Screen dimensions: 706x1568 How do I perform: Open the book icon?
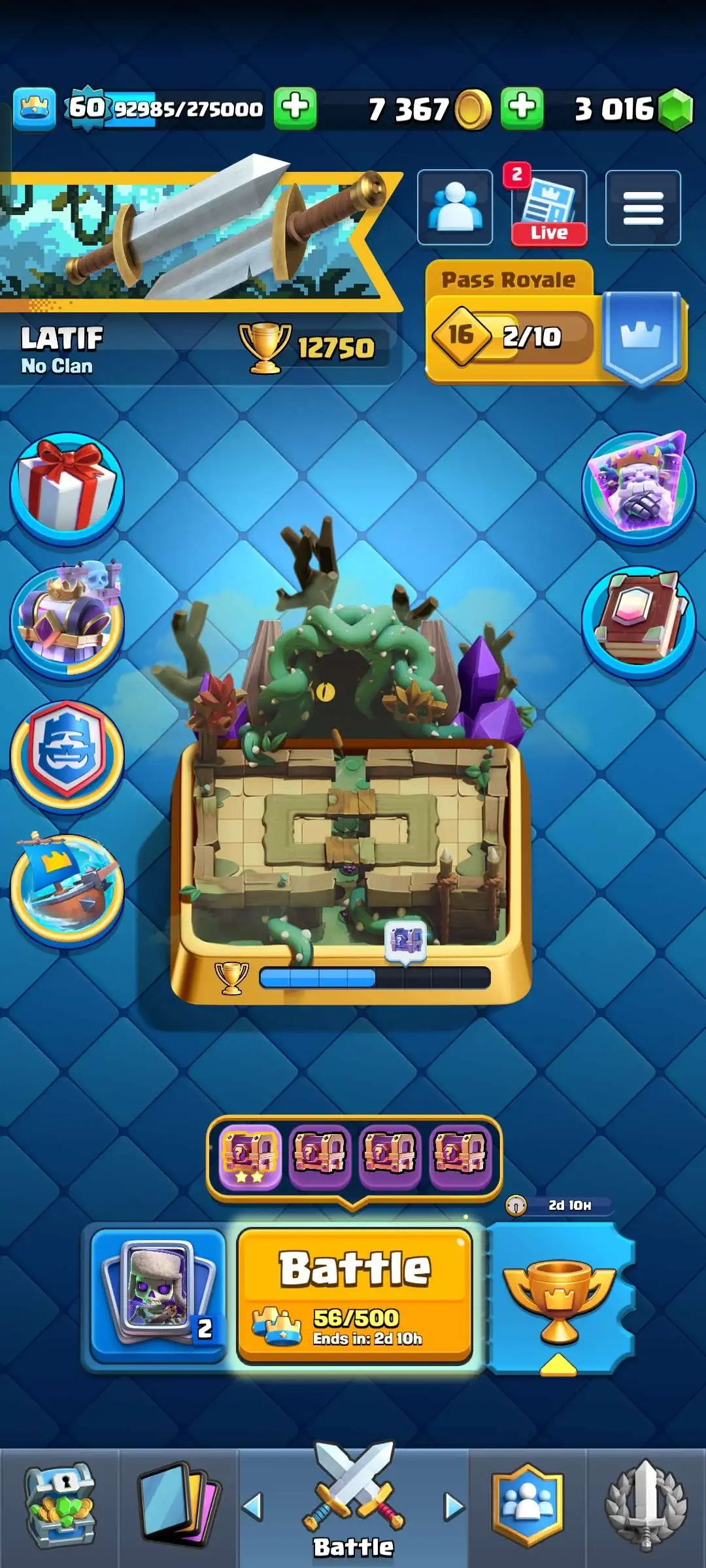pos(639,621)
